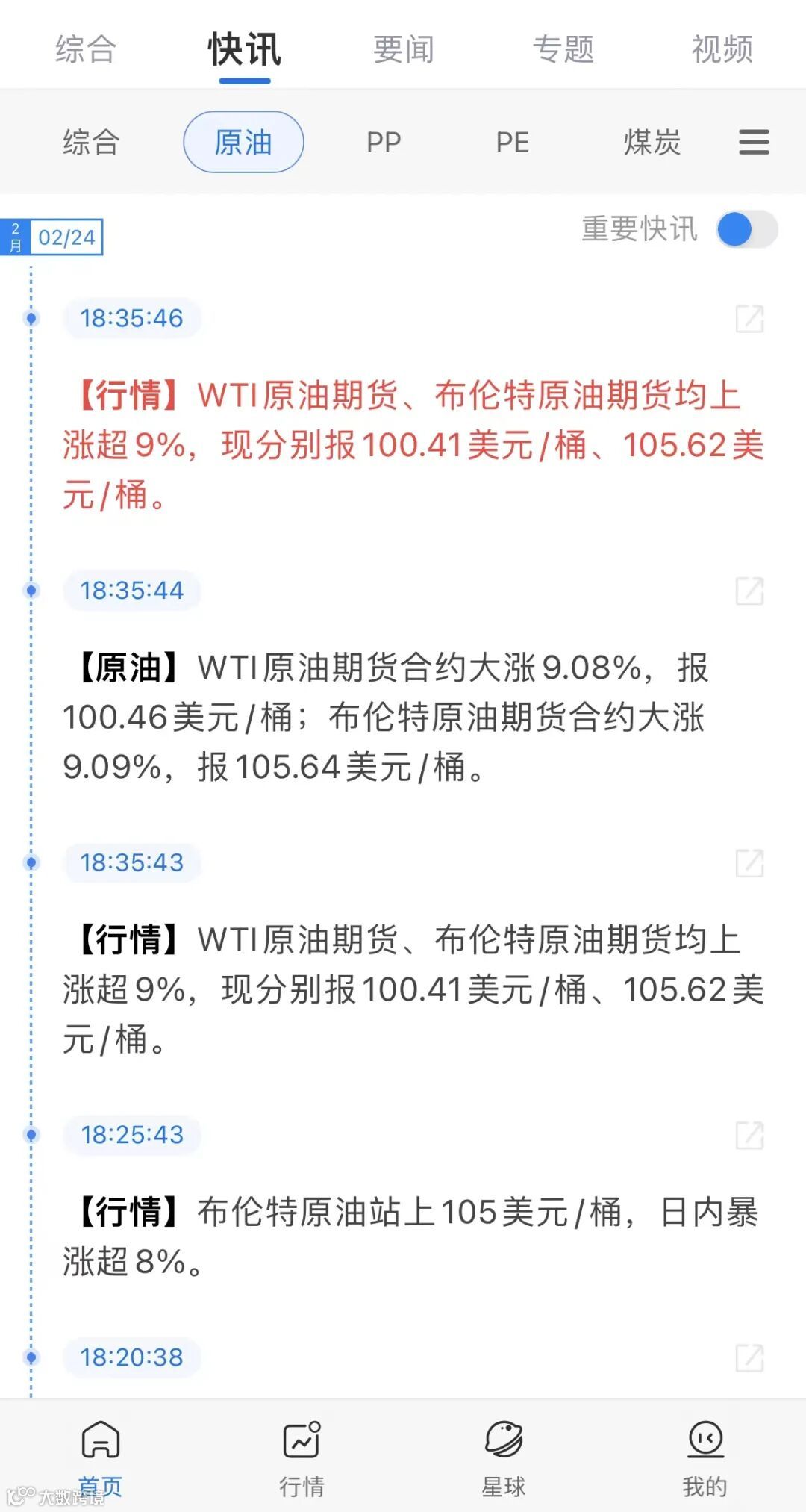The height and width of the screenshot is (1512, 806).
Task: Go to the 视频 tab
Action: (x=722, y=49)
